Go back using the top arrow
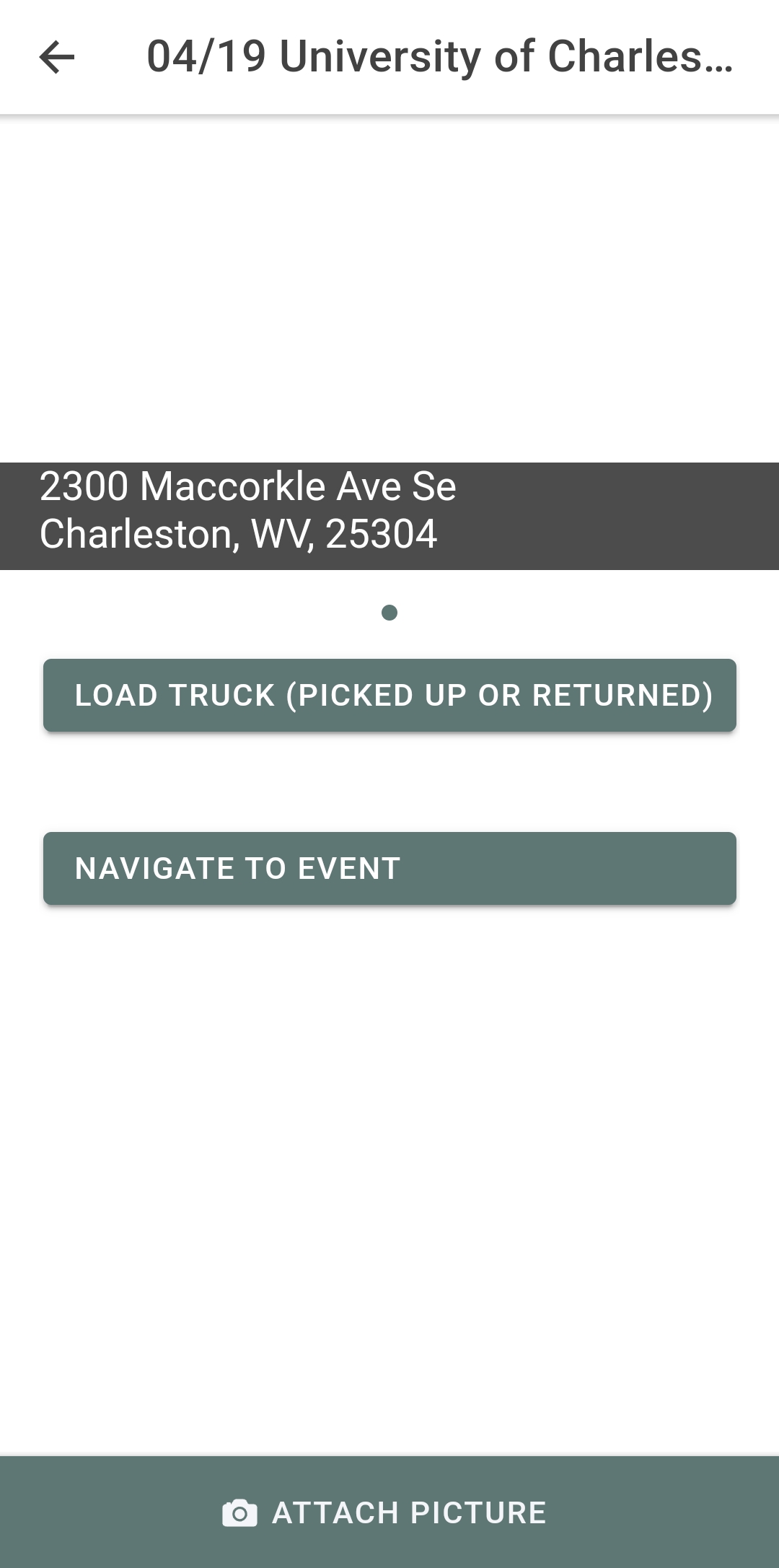 (x=57, y=57)
